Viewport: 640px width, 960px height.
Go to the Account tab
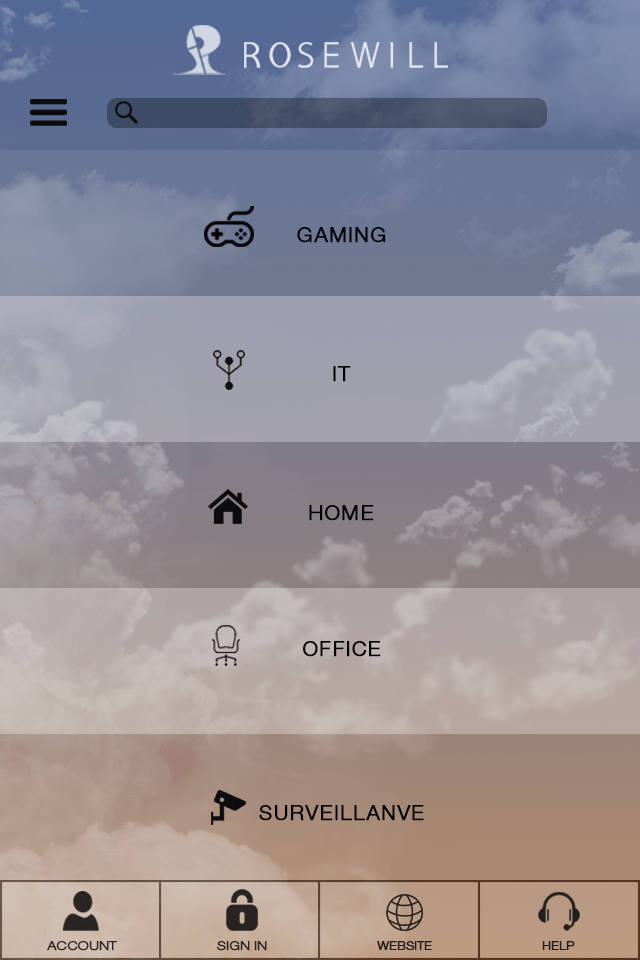tap(81, 921)
